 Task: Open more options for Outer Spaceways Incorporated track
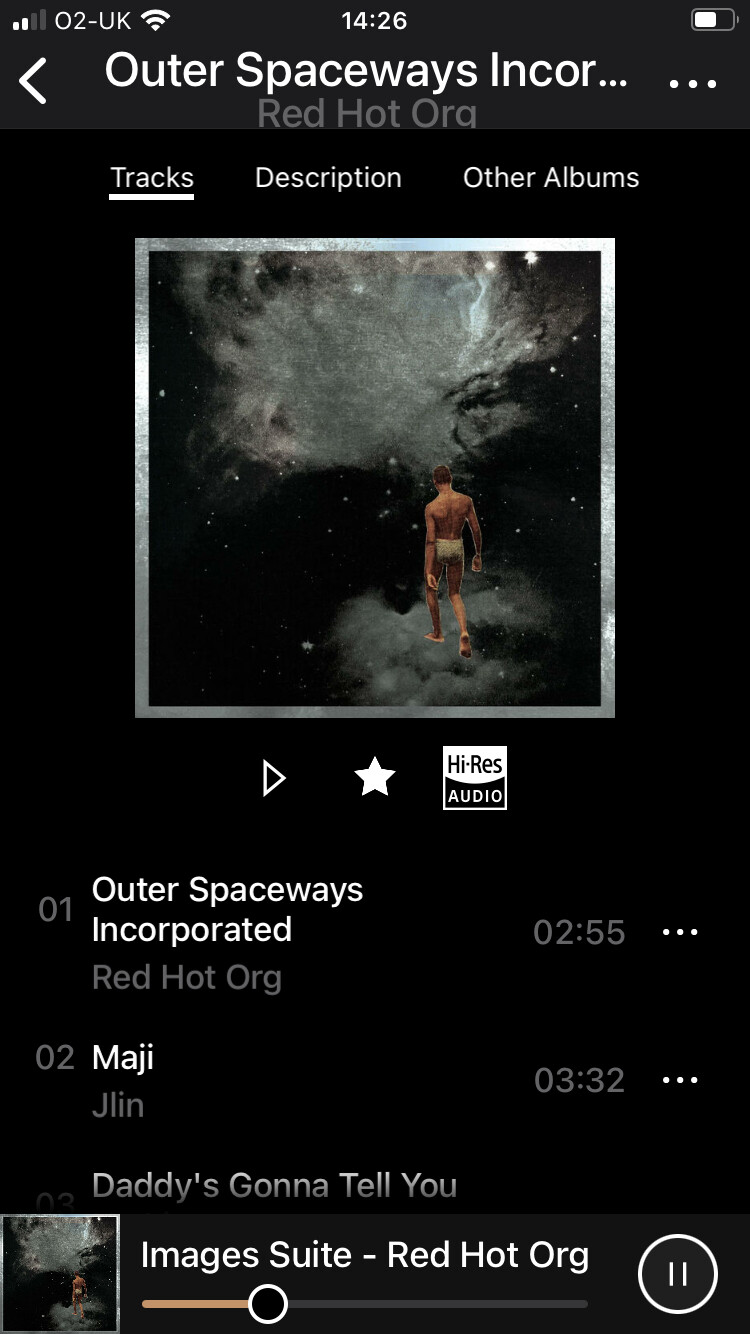point(680,932)
